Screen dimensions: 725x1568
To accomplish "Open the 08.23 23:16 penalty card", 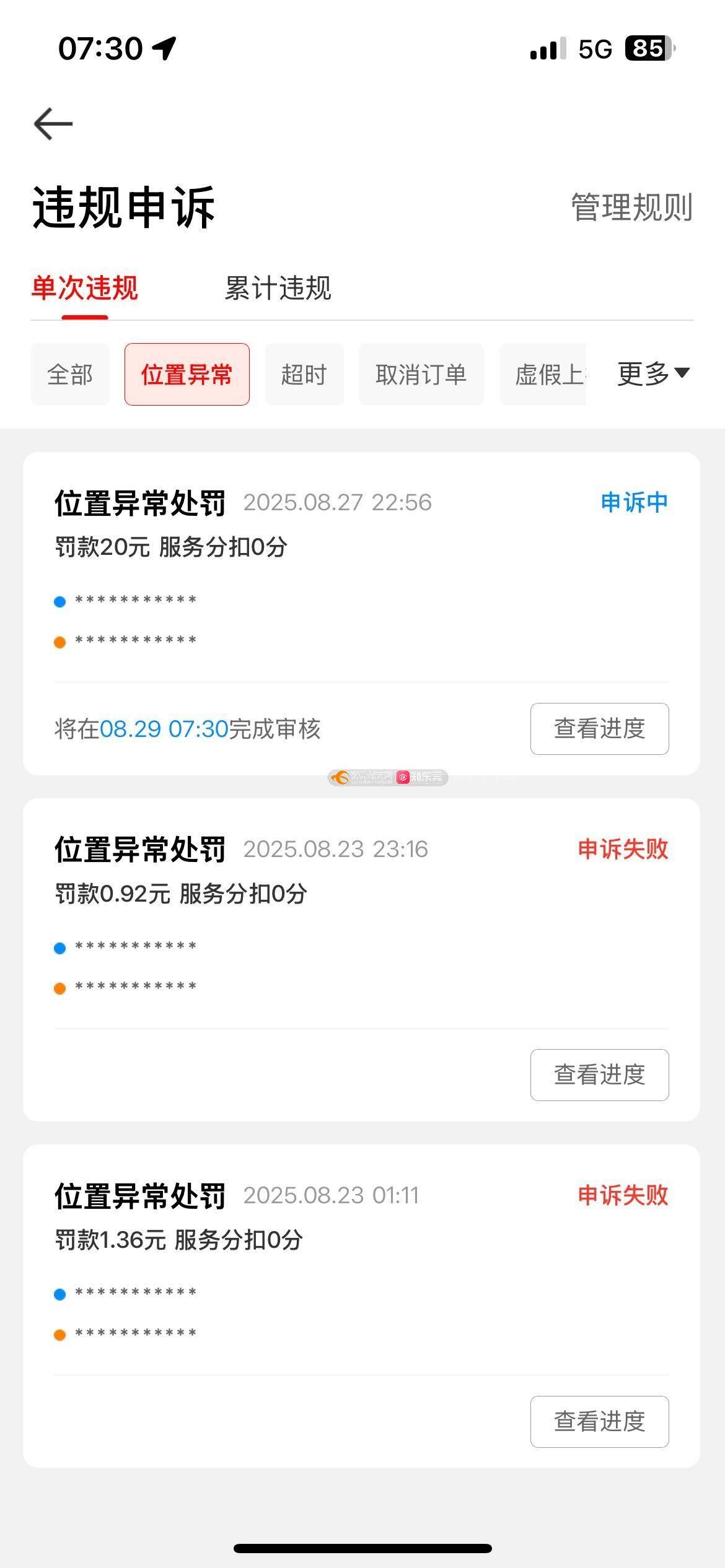I will (361, 960).
